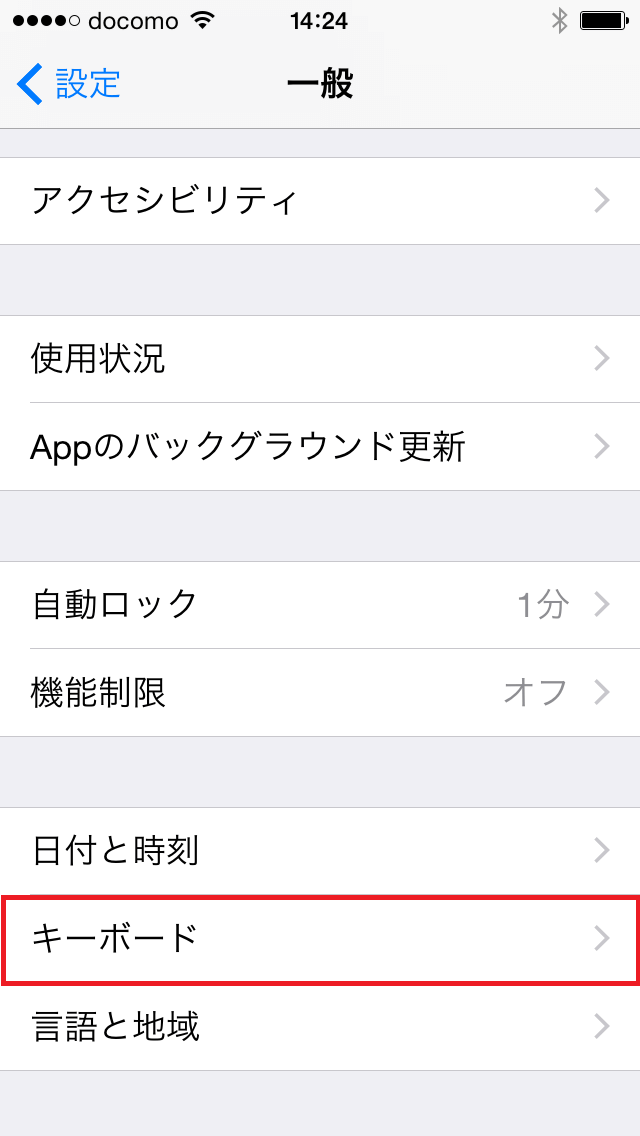Open アクセシビリティ settings
The height and width of the screenshot is (1136, 640).
320,201
